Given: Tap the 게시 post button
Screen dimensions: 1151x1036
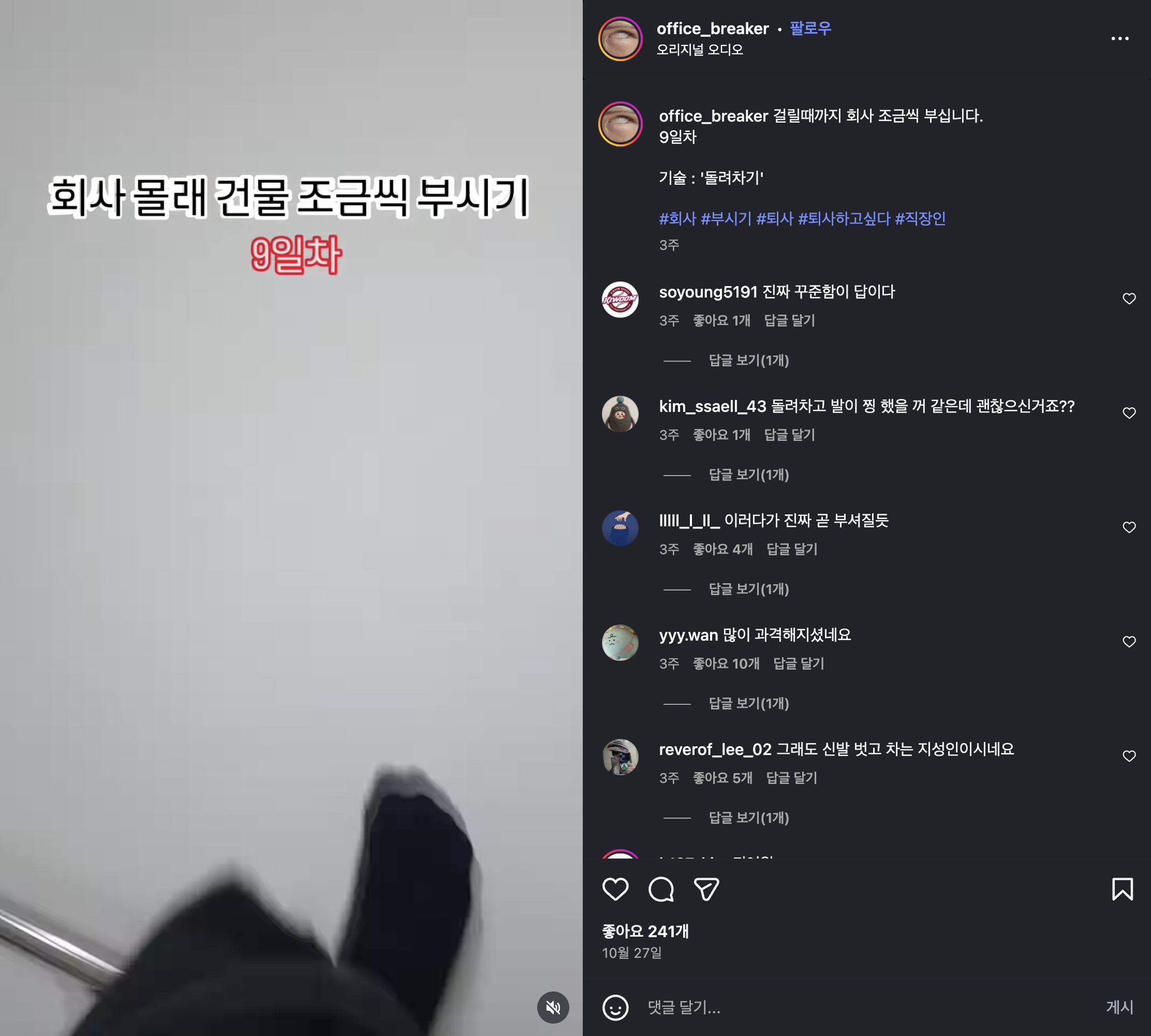Looking at the screenshot, I should 1119,1008.
